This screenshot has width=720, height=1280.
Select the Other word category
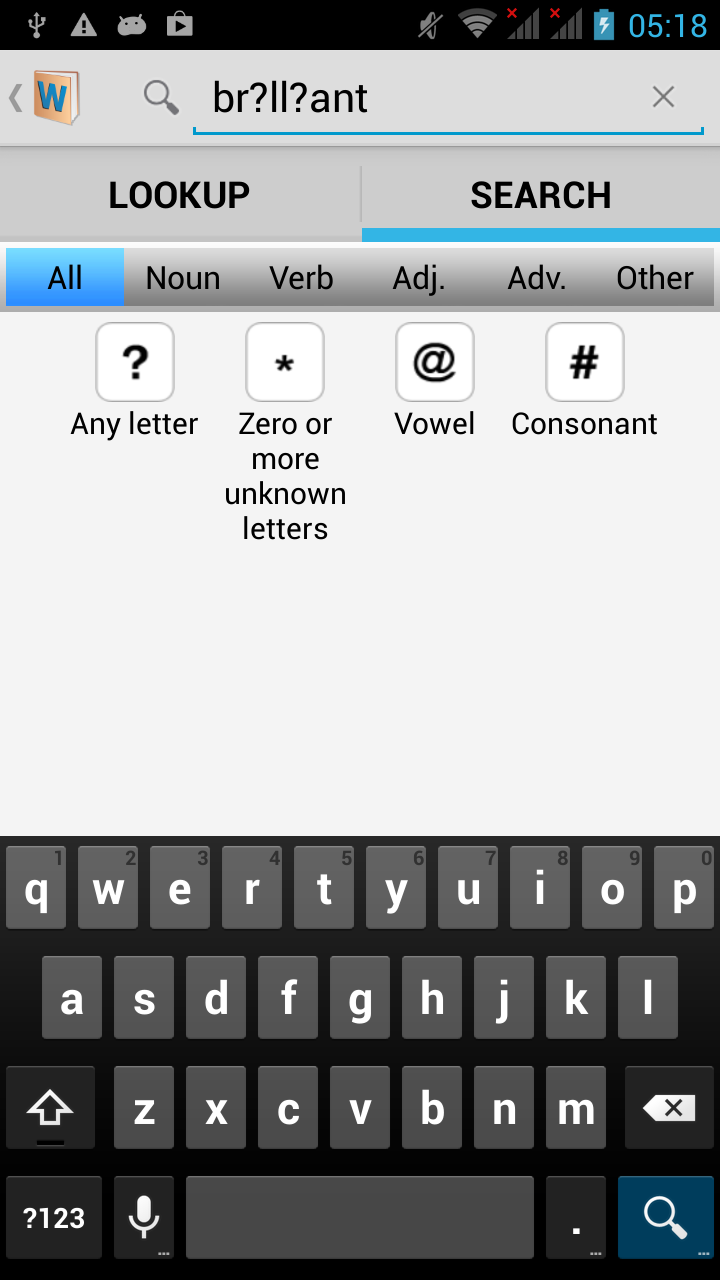coord(654,277)
